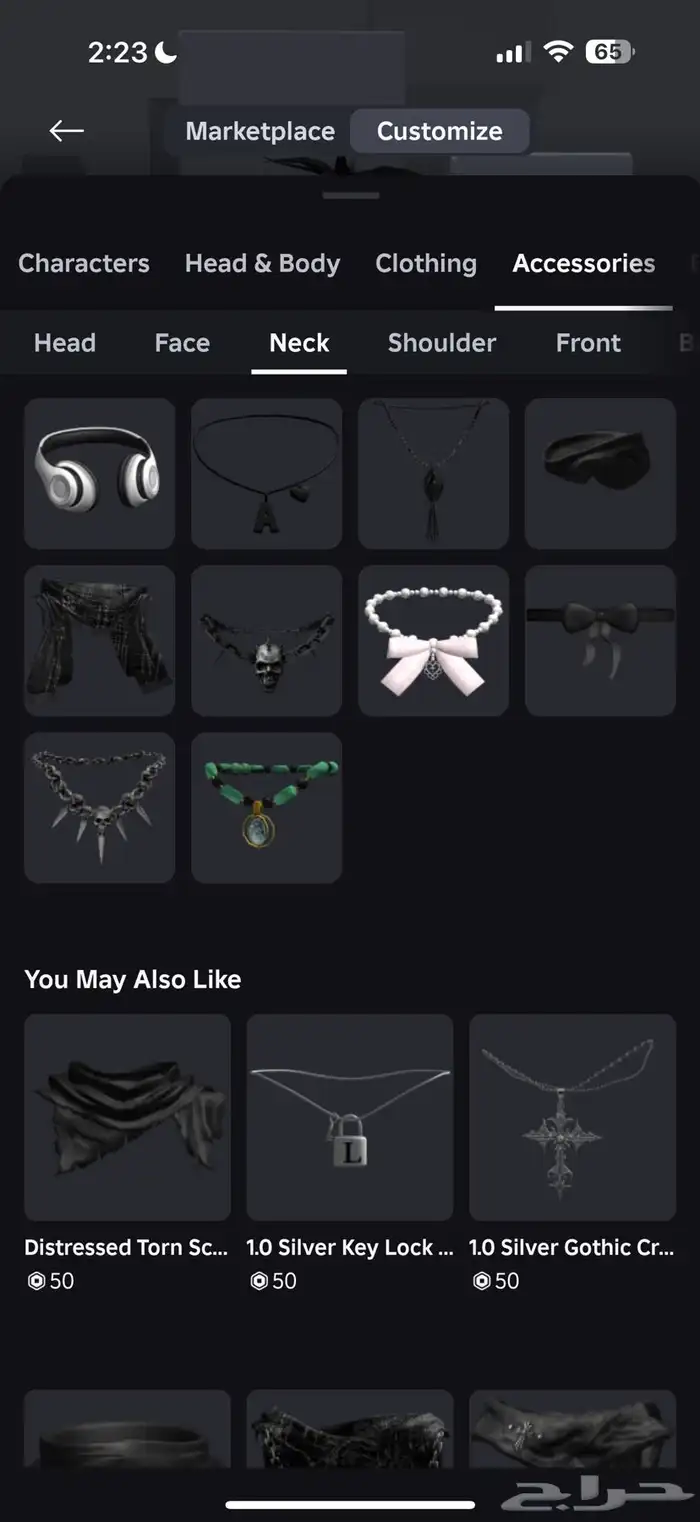Switch to Head & Body category
Image resolution: width=700 pixels, height=1522 pixels.
(x=262, y=263)
